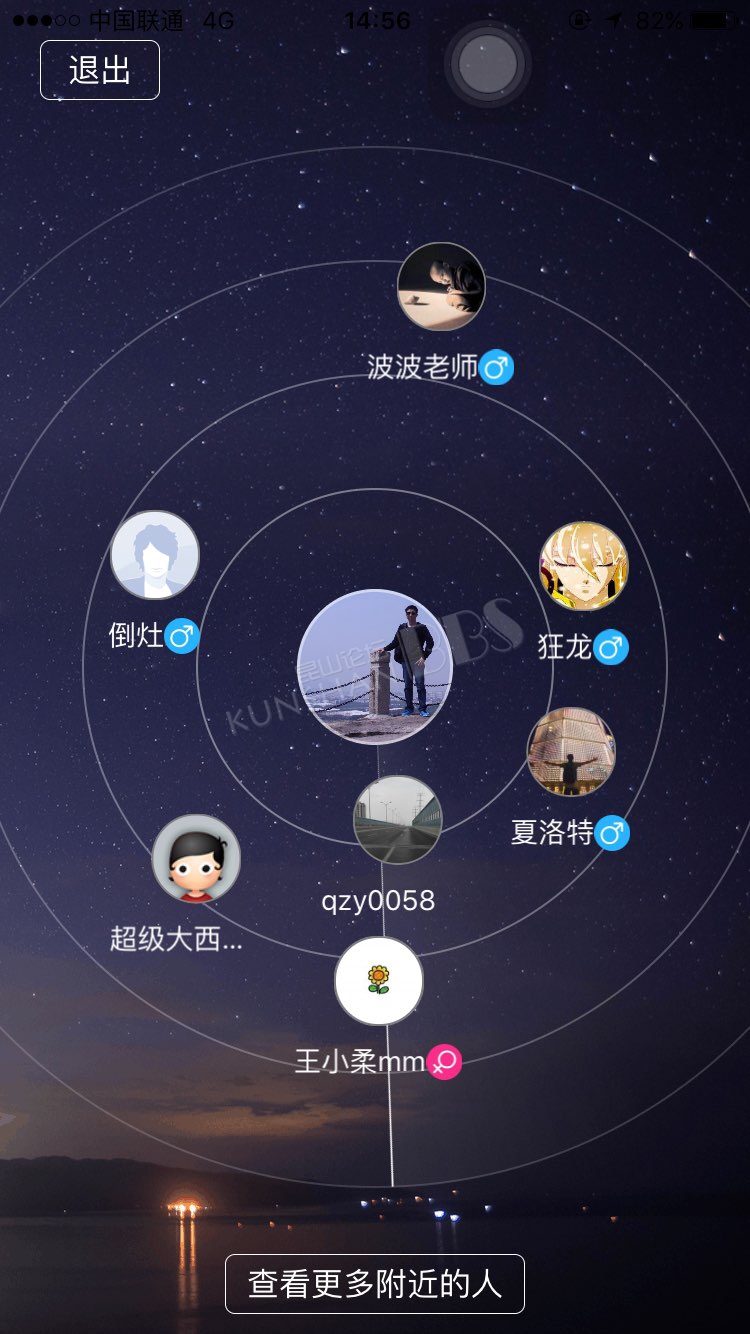The height and width of the screenshot is (1334, 750).
Task: Tap the AssistiveTouch floating button
Action: (488, 64)
